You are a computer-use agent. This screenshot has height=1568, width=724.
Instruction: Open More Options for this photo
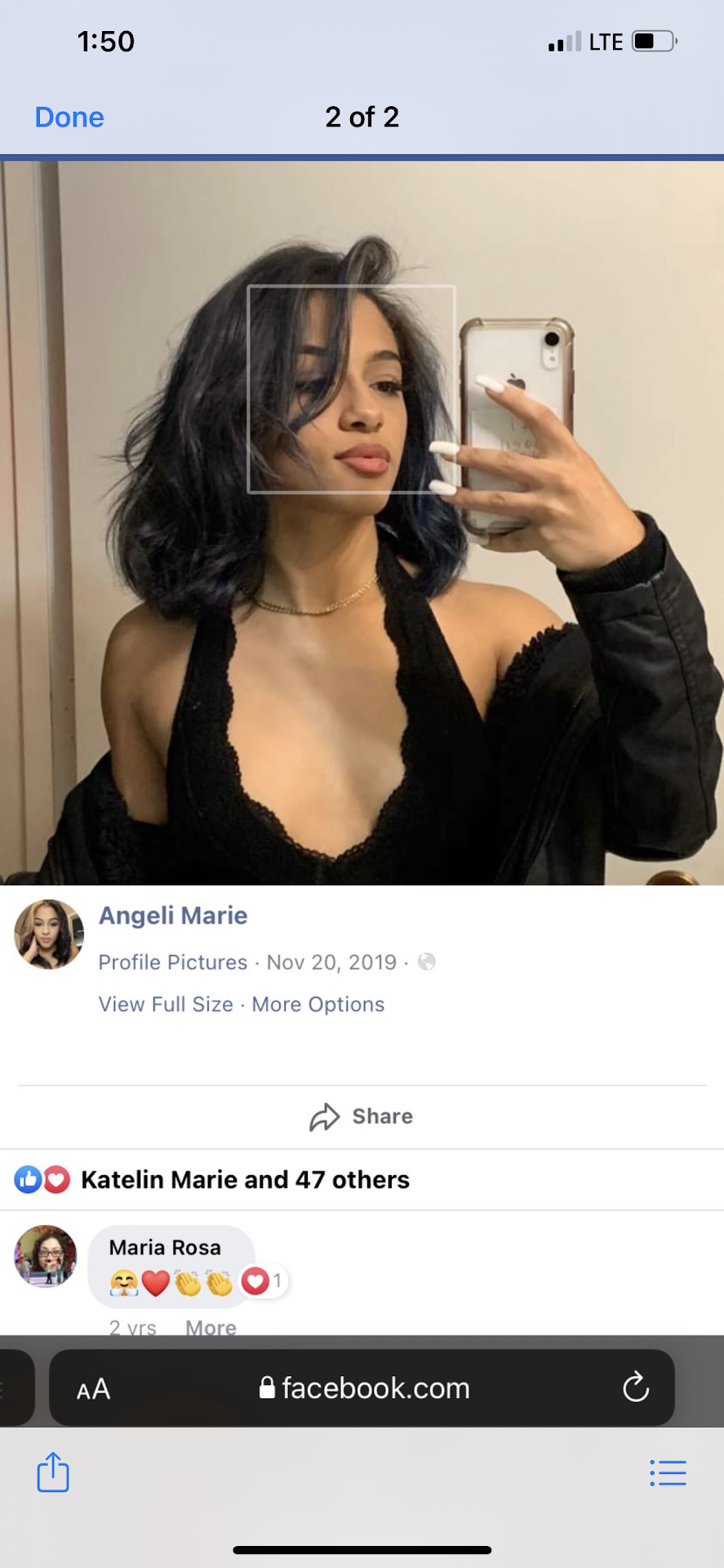coord(318,1004)
